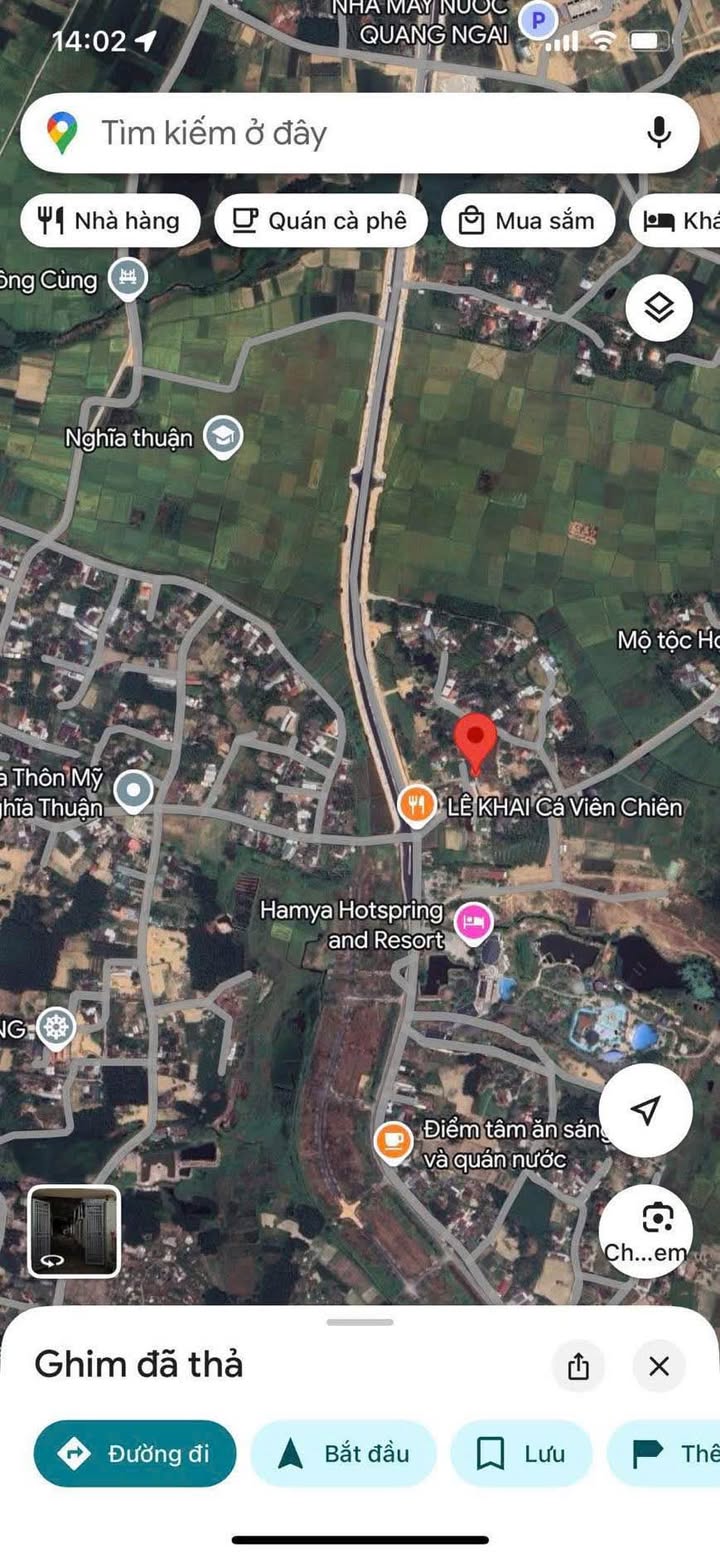Start navigation with 'Bắt đầu'

pos(343,1453)
